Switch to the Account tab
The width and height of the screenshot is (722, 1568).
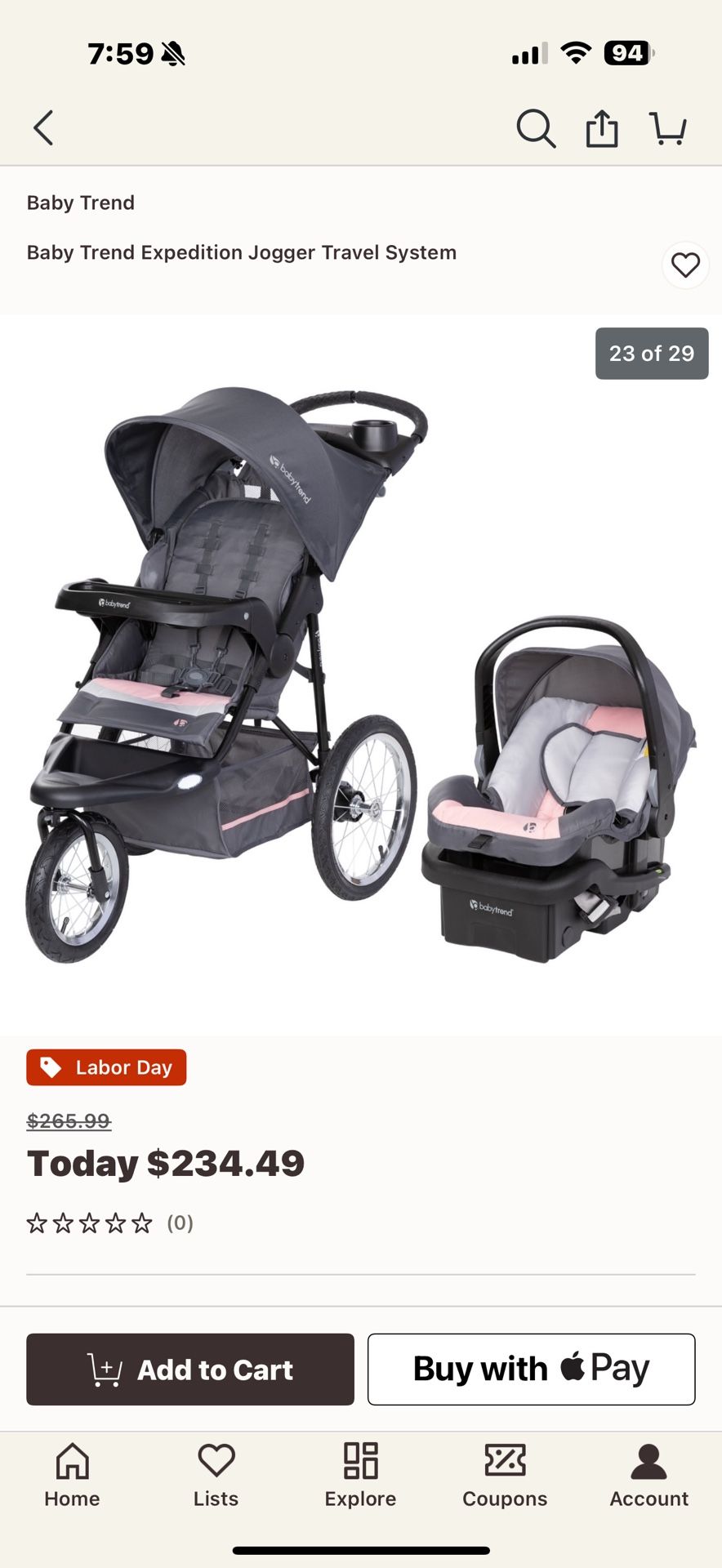click(649, 1475)
